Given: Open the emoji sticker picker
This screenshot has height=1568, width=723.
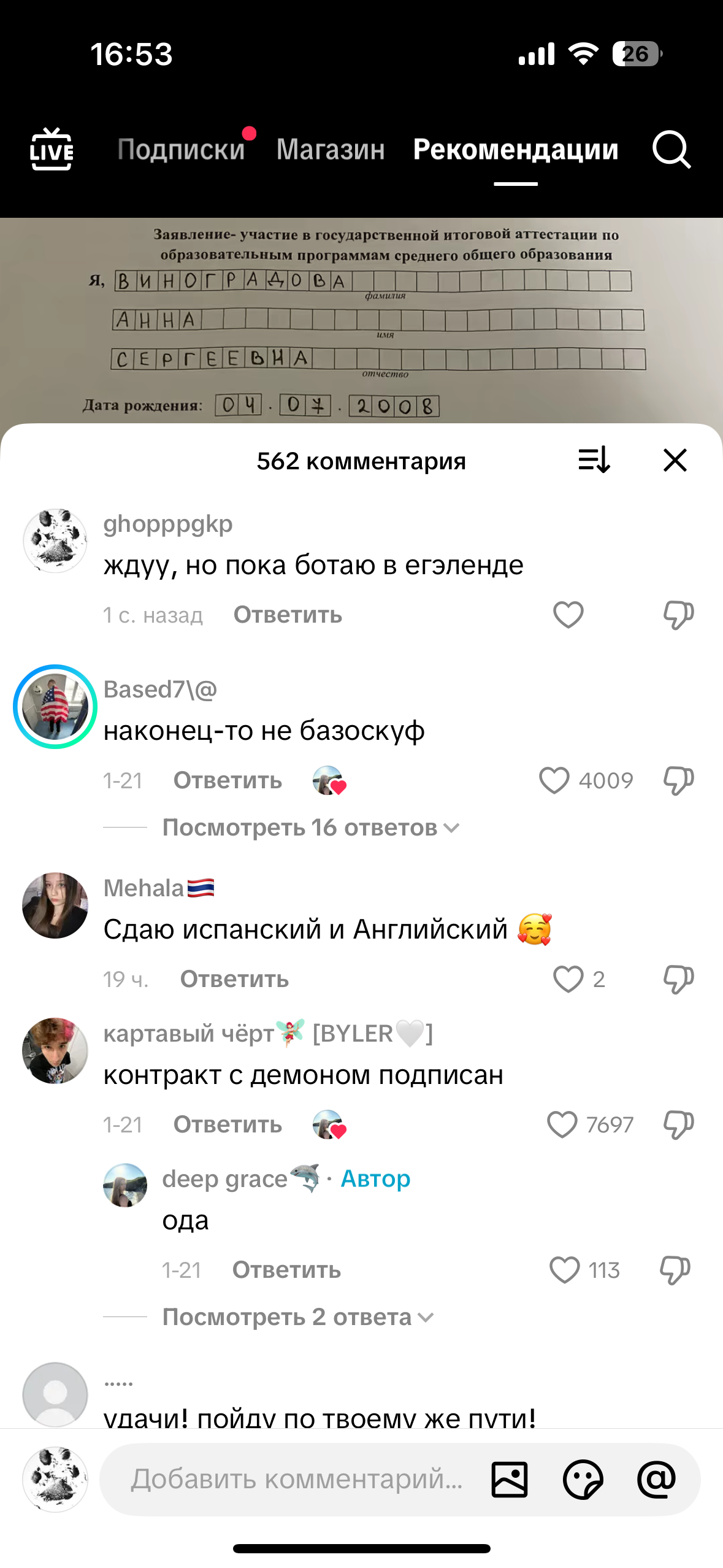Looking at the screenshot, I should point(583,1479).
